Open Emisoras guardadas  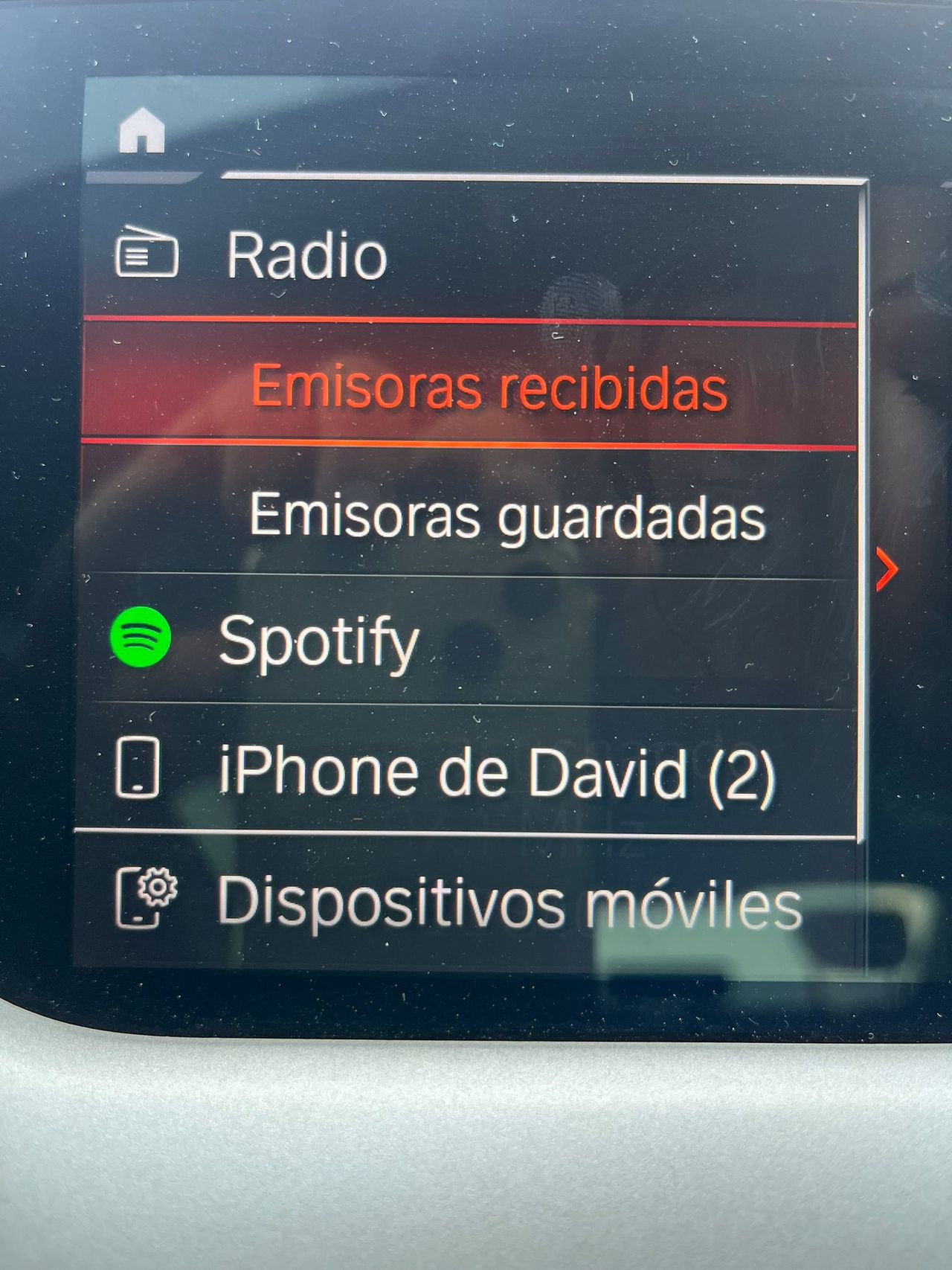point(506,515)
